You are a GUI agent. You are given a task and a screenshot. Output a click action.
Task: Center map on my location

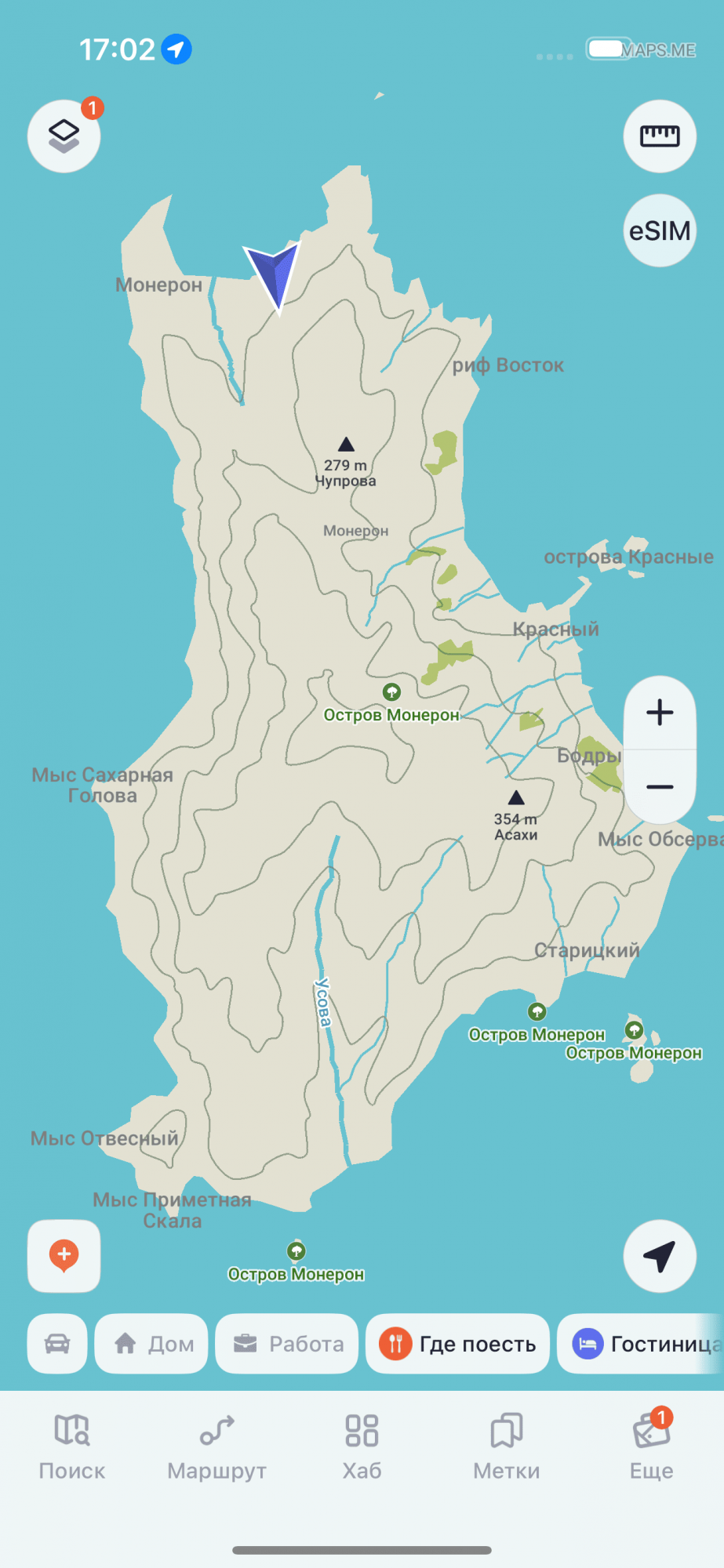click(x=660, y=1256)
